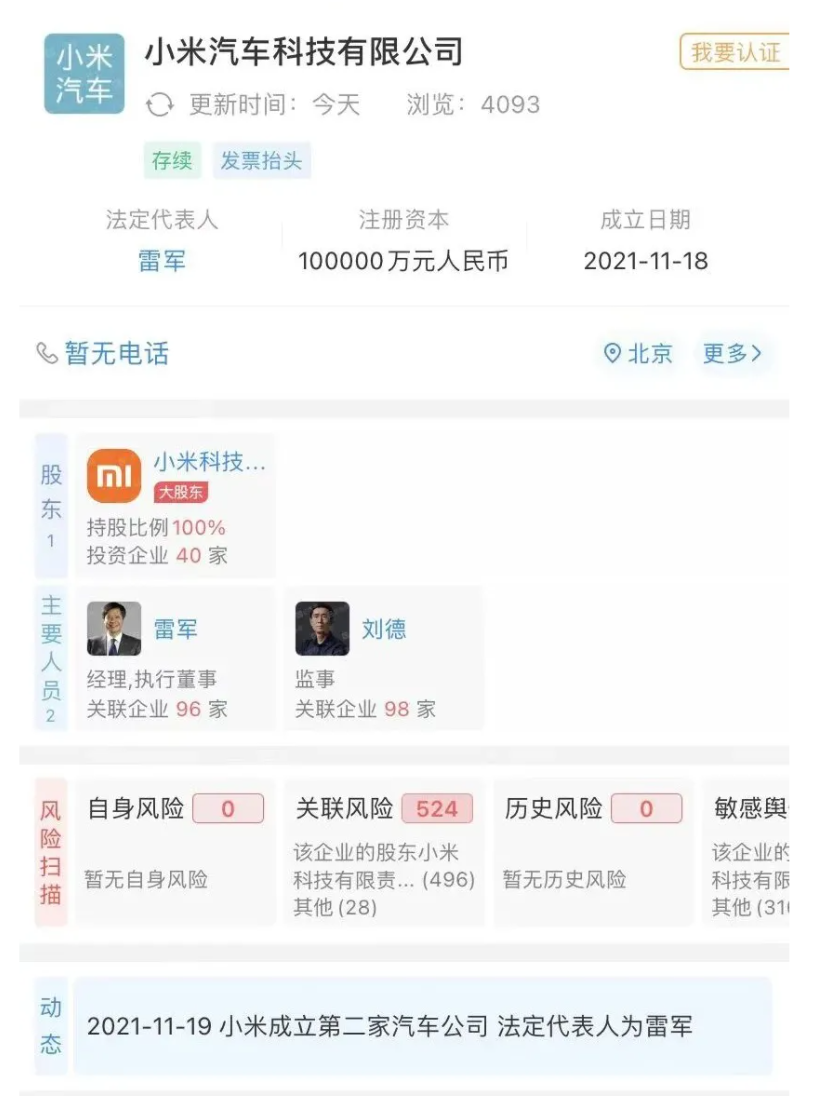Viewport: 821px width, 1105px height.
Task: Tap the 我要认证 button
Action: 736,52
